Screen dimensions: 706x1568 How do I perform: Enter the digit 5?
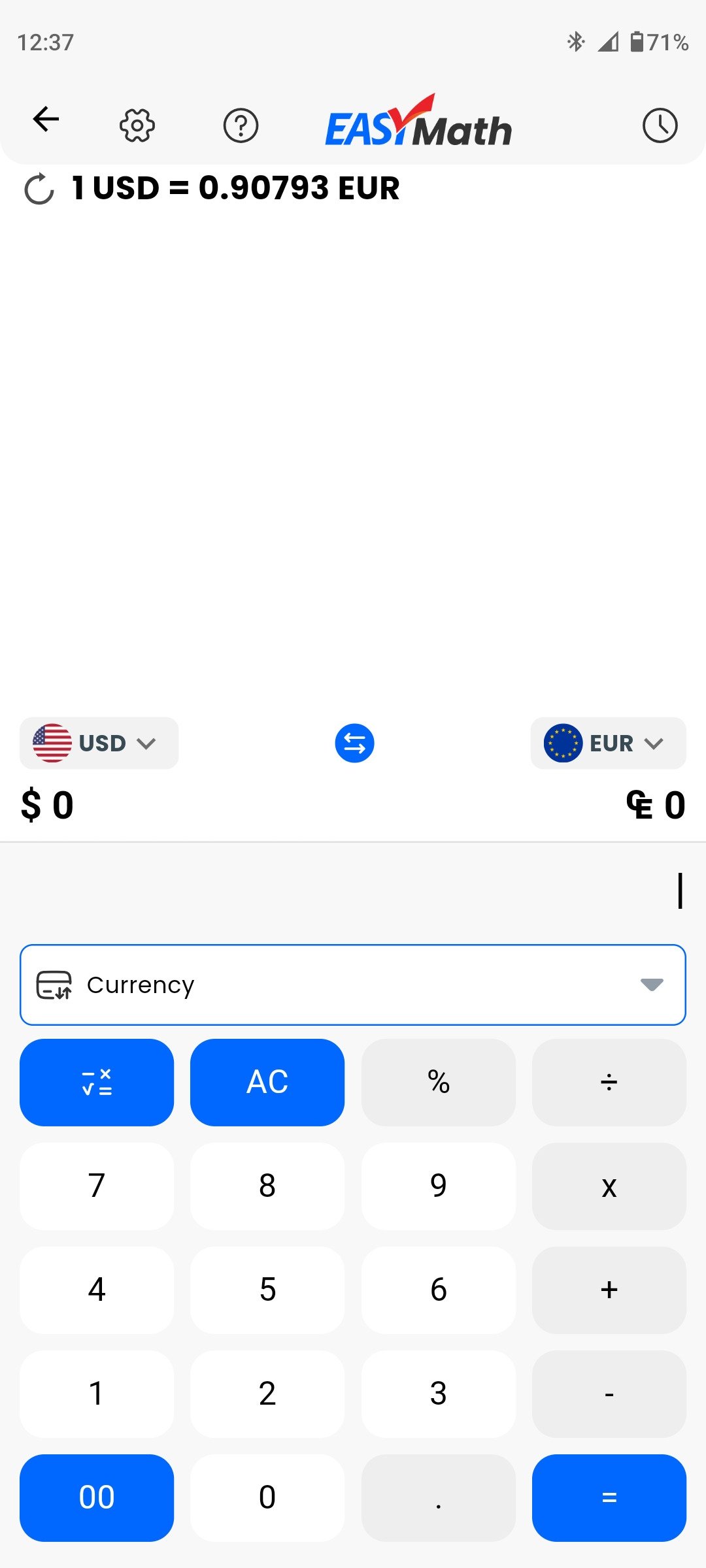coord(267,1290)
